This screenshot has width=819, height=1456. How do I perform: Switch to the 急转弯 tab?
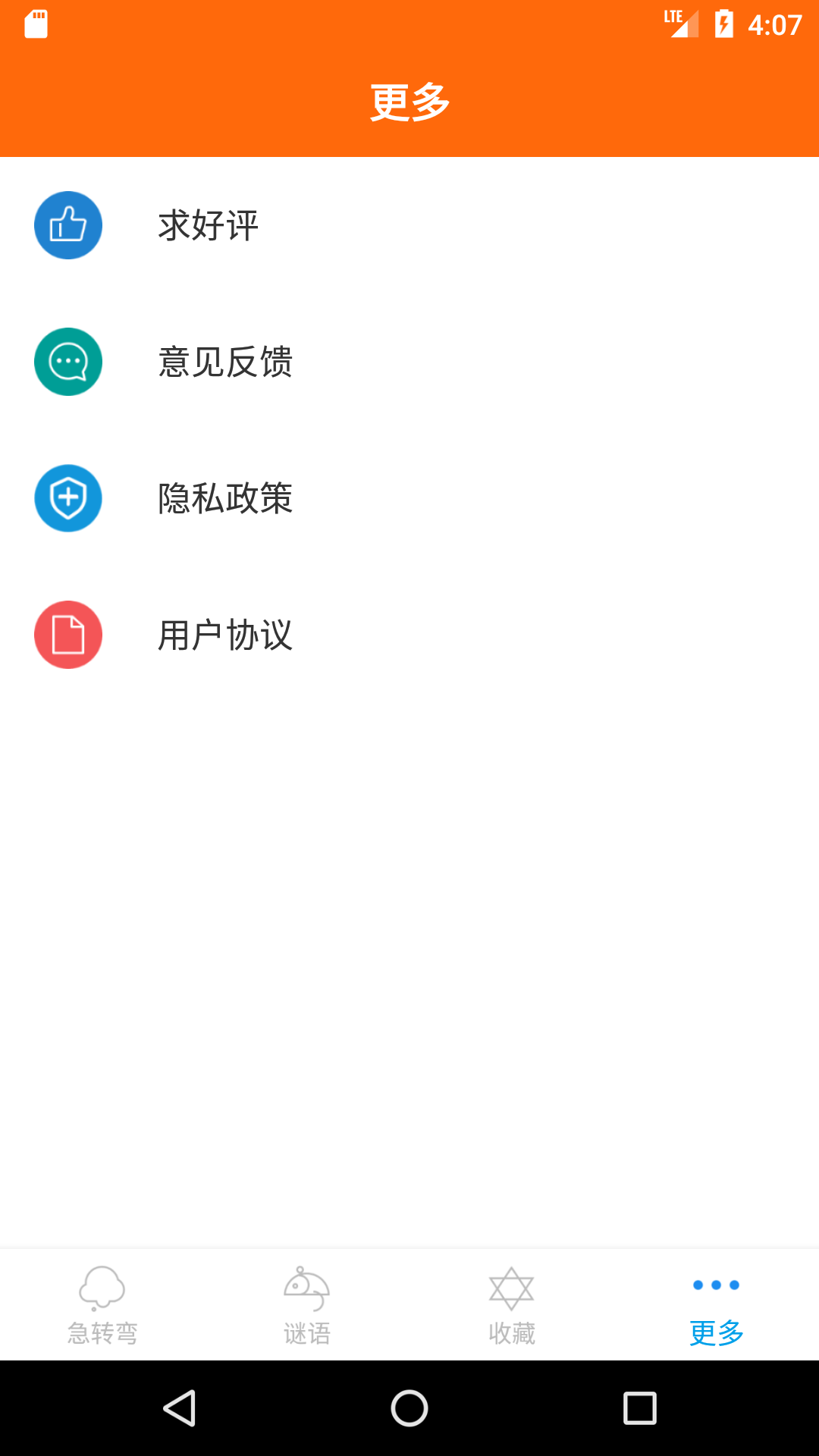tap(102, 1305)
